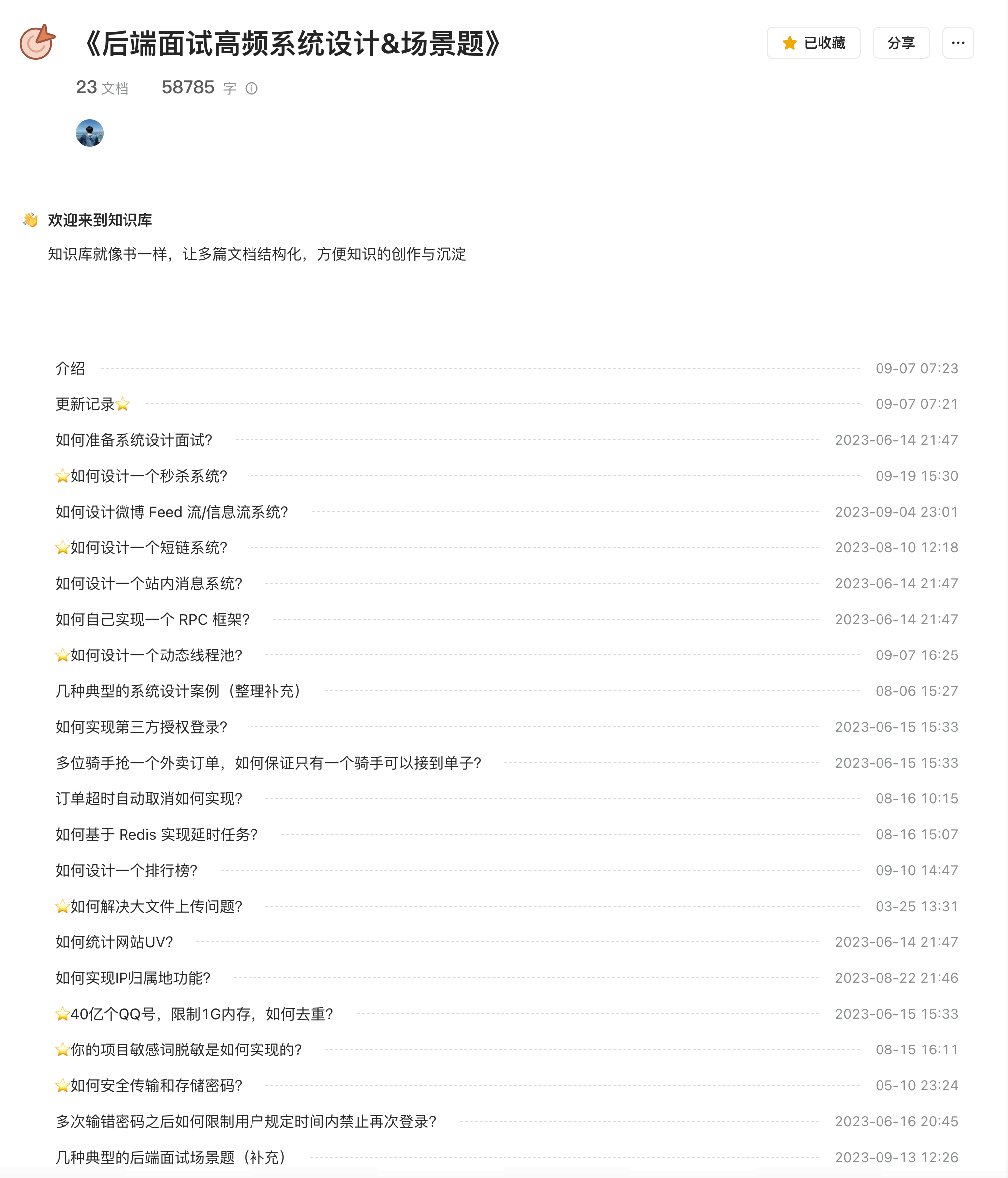Open 如何设计微博 Feed 流/信息流系统？

pos(172,512)
